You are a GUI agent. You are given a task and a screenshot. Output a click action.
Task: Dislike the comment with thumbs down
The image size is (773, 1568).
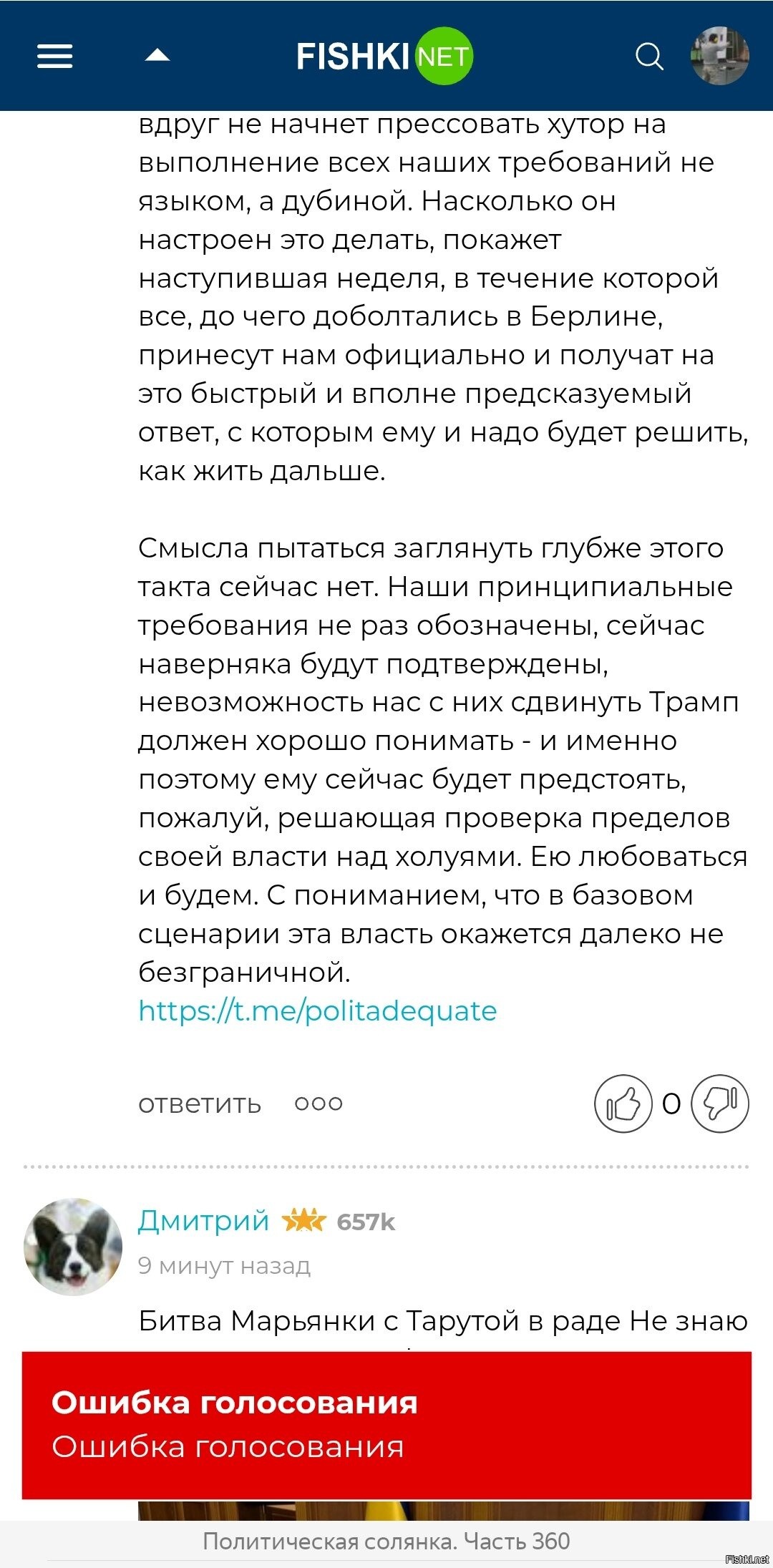click(x=720, y=1104)
